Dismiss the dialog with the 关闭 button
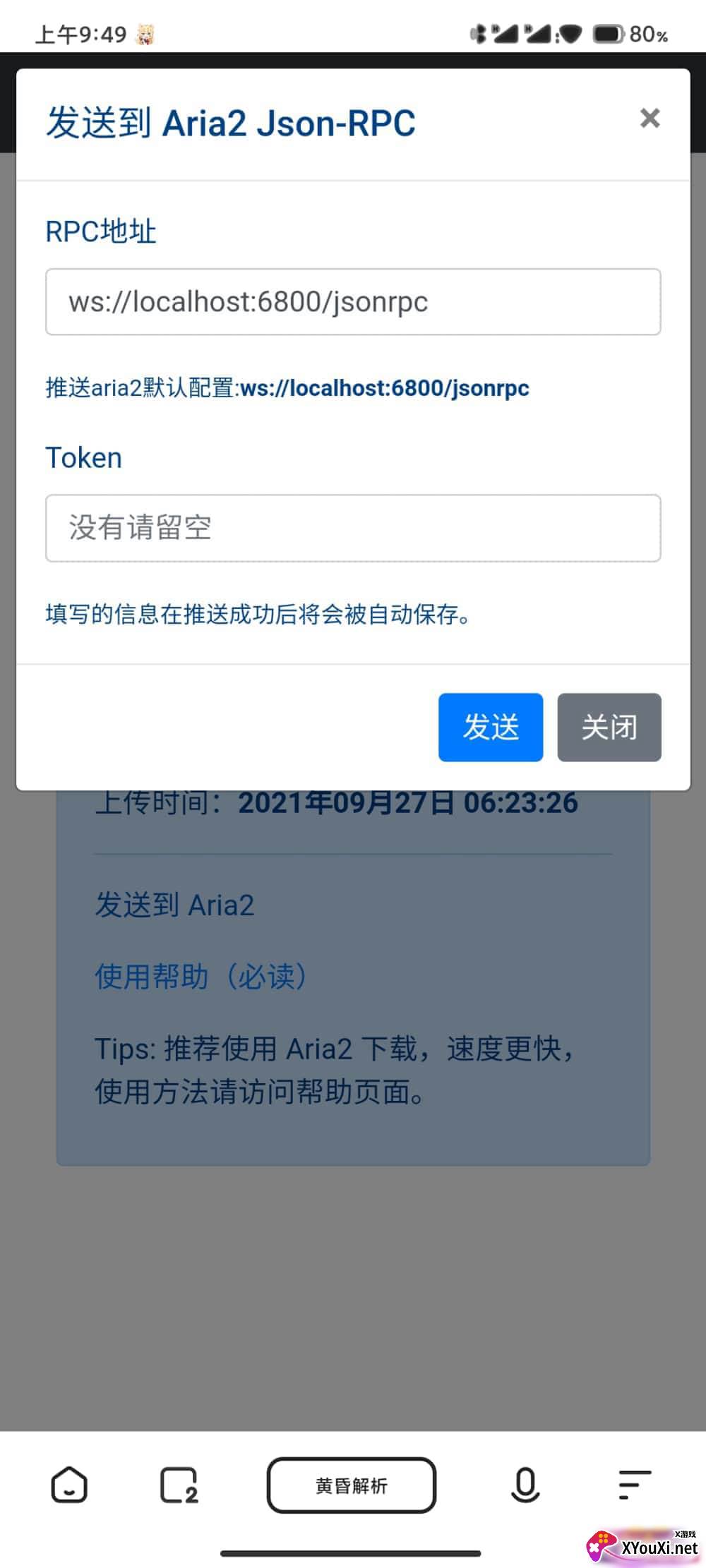The image size is (706, 1568). 609,727
